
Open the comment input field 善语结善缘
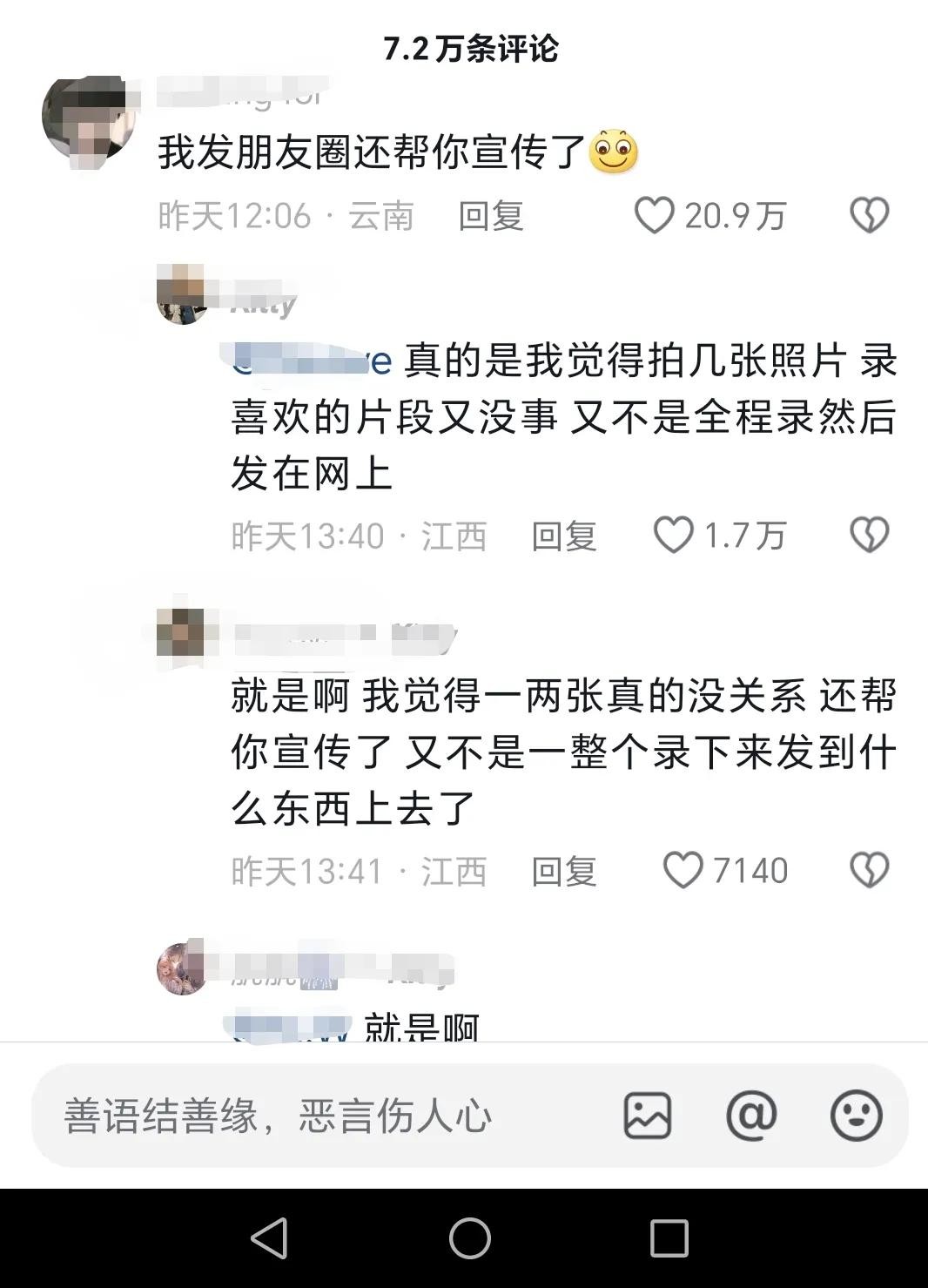[279, 1116]
